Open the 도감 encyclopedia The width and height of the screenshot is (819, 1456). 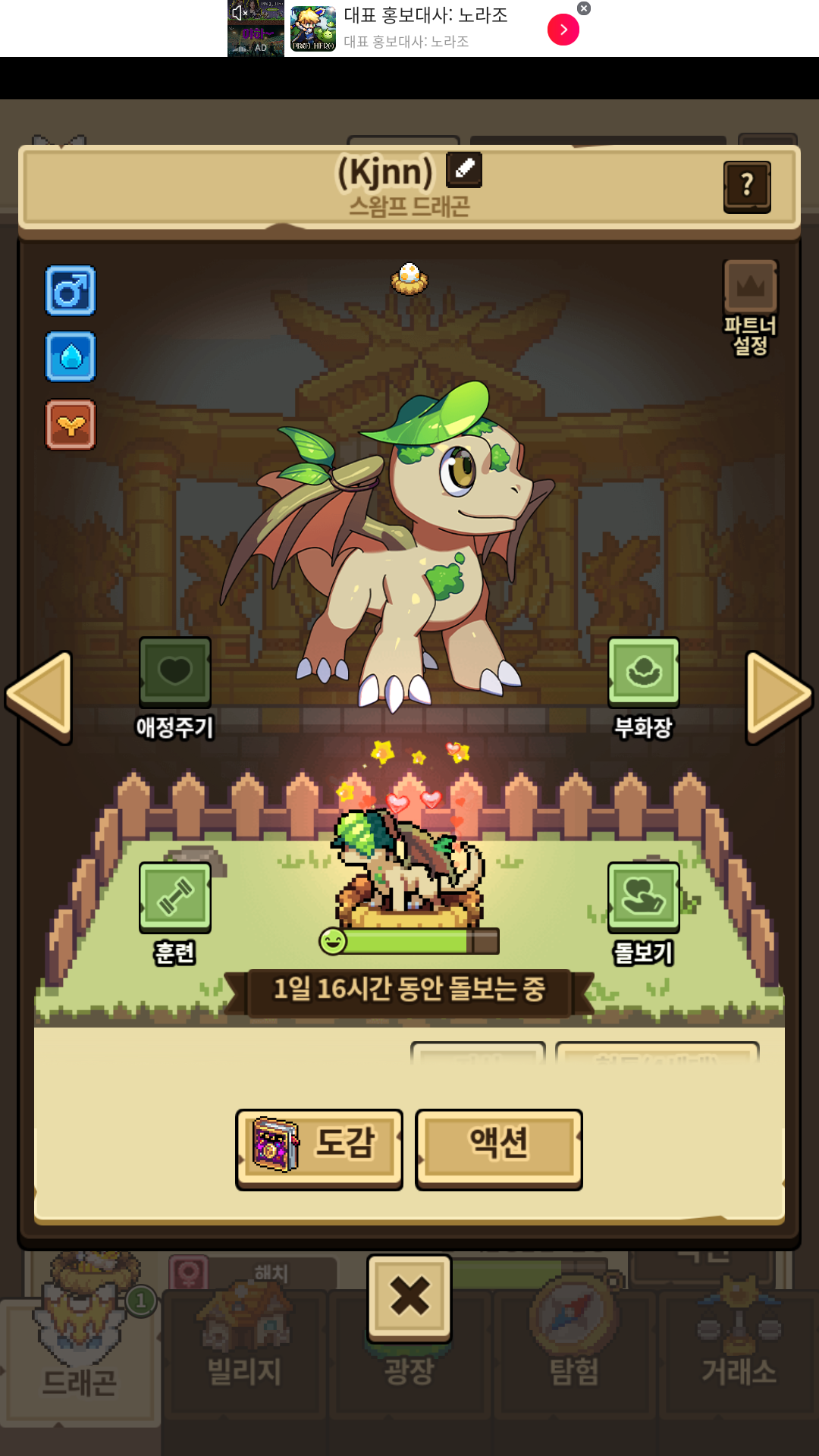point(319,1149)
